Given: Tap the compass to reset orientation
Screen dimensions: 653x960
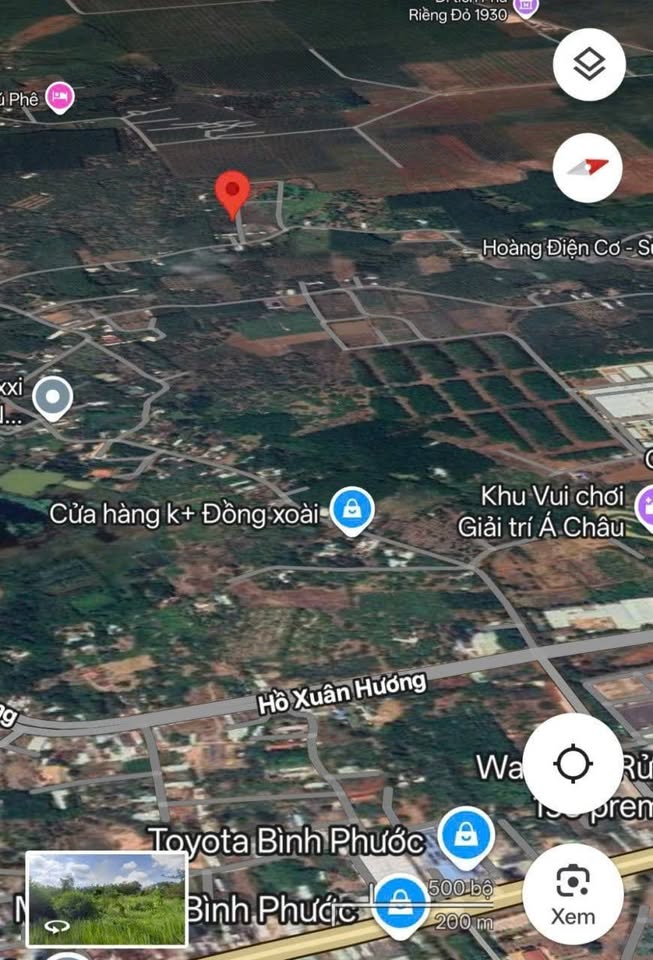Looking at the screenshot, I should tap(588, 168).
